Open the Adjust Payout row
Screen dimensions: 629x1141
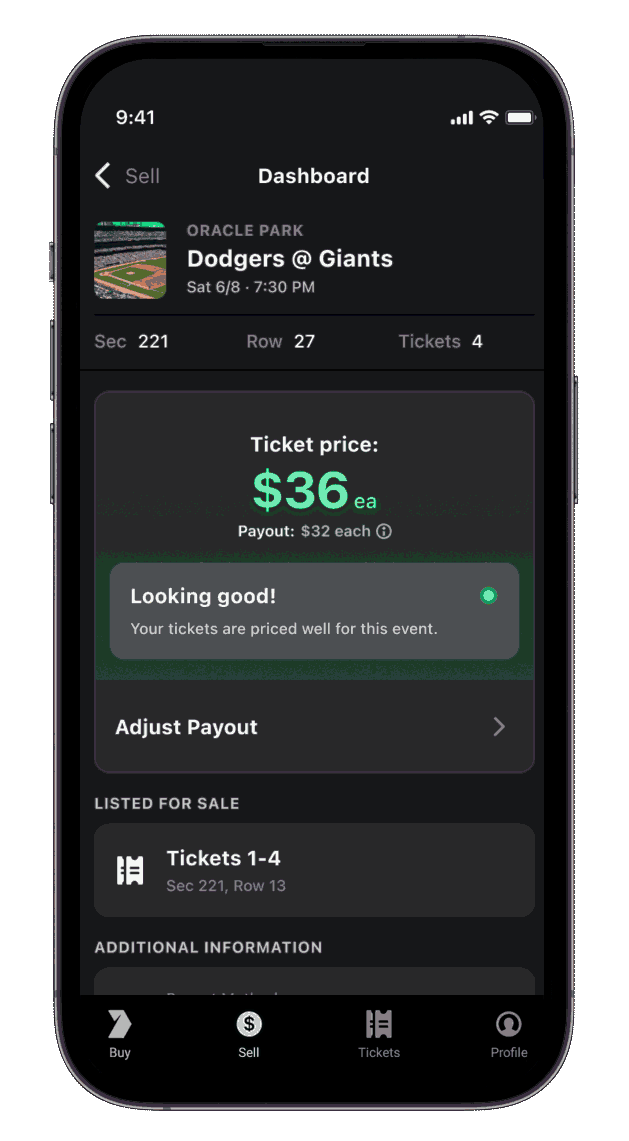click(314, 727)
